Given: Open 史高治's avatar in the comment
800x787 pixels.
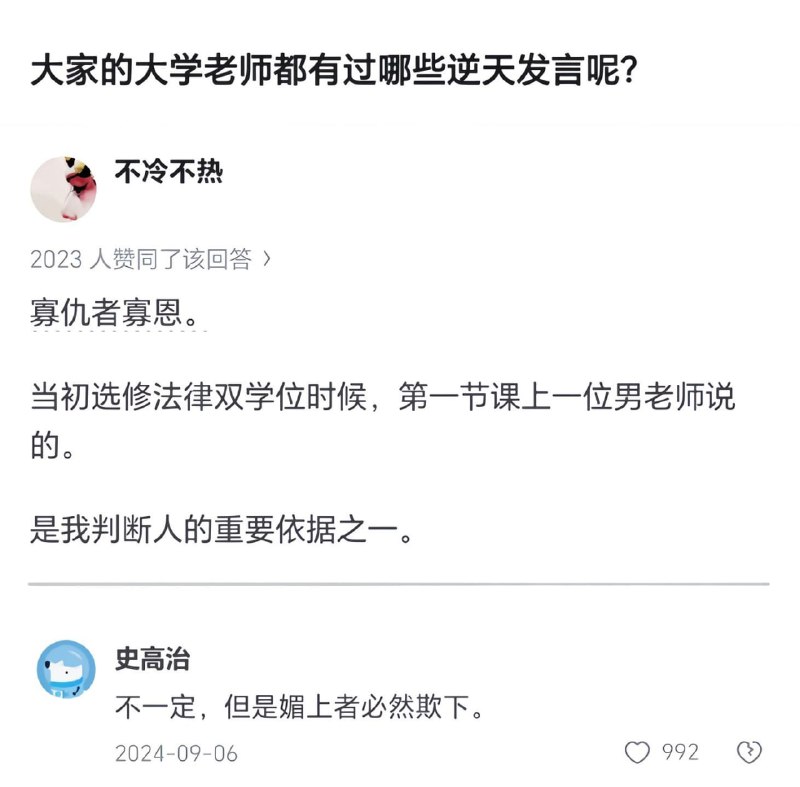Looking at the screenshot, I should (x=67, y=669).
